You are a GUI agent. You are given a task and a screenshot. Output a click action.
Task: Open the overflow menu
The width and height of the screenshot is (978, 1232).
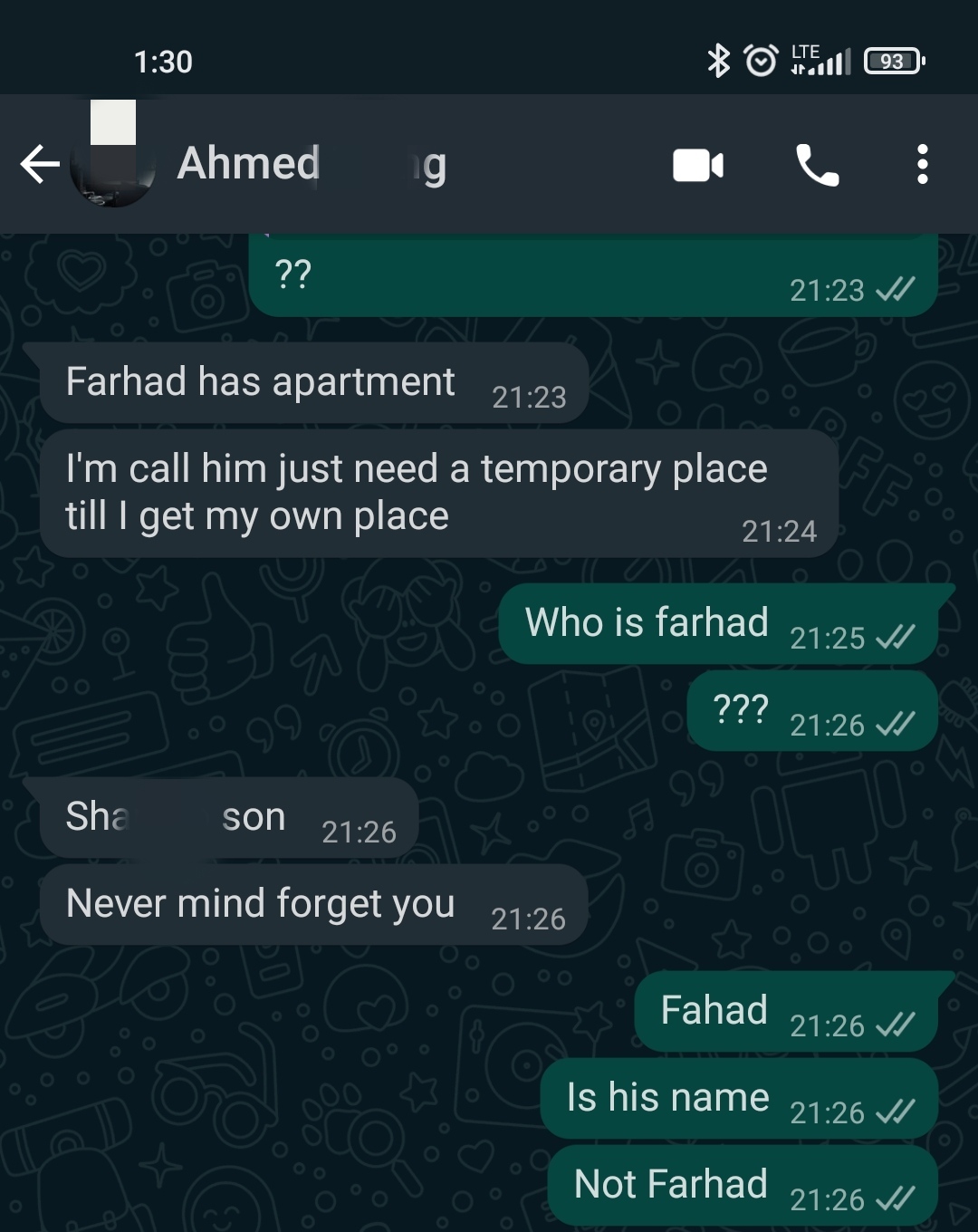(922, 164)
